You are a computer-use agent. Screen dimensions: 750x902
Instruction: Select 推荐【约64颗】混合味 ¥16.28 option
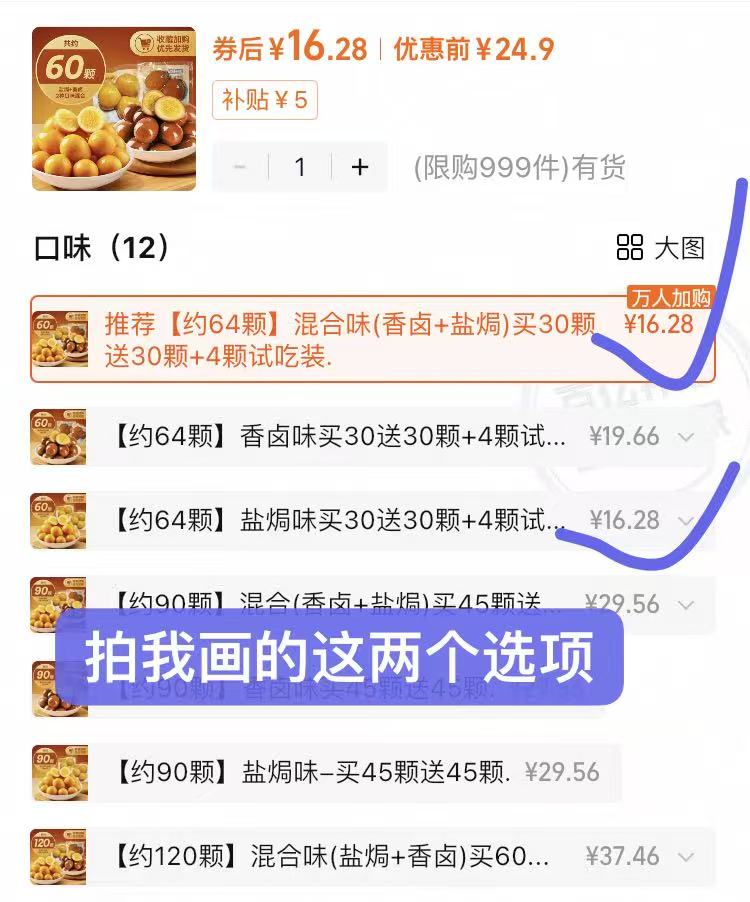372,340
